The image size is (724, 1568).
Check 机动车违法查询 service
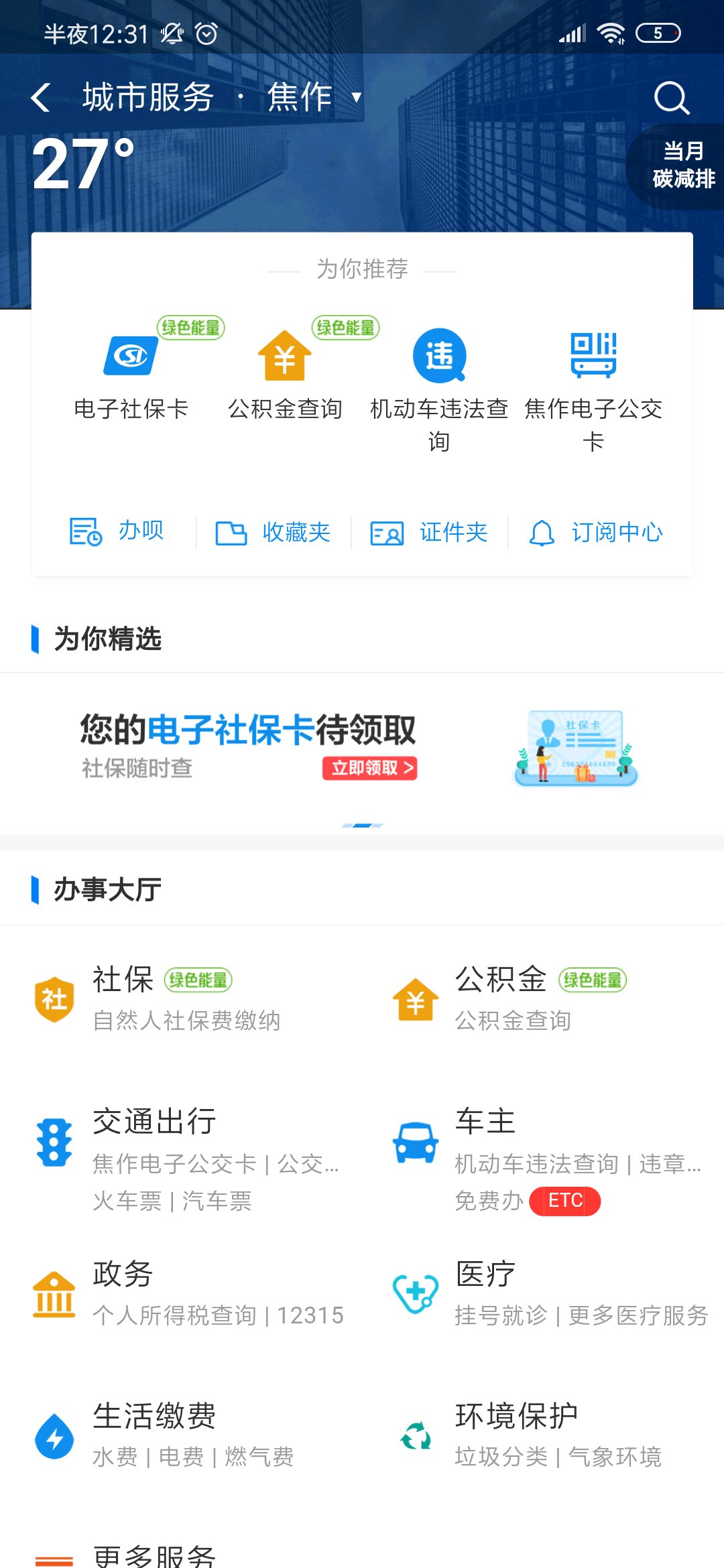tap(439, 390)
